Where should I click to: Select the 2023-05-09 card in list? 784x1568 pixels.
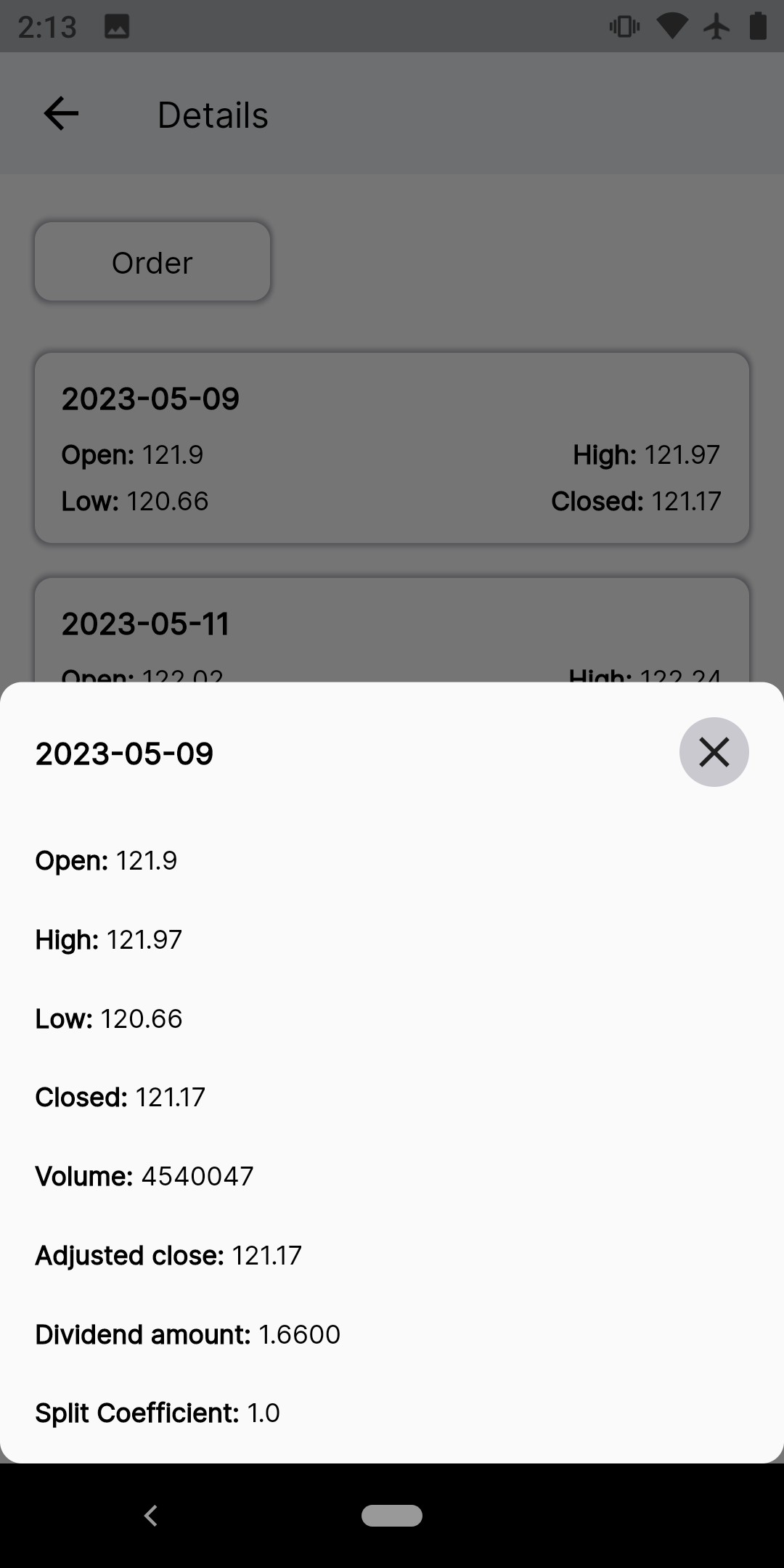pyautogui.click(x=392, y=448)
